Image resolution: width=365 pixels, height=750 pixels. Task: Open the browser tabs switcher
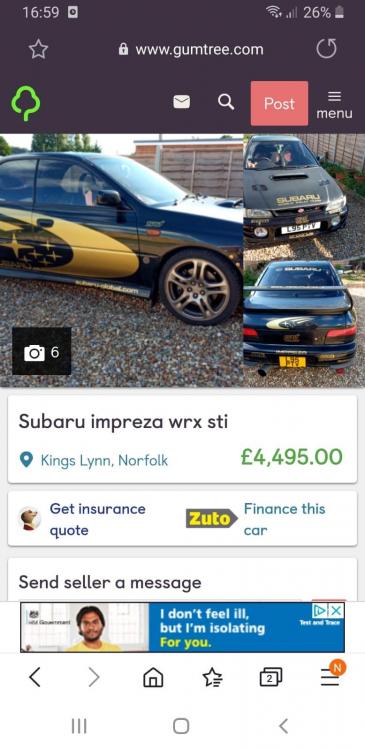pos(271,677)
